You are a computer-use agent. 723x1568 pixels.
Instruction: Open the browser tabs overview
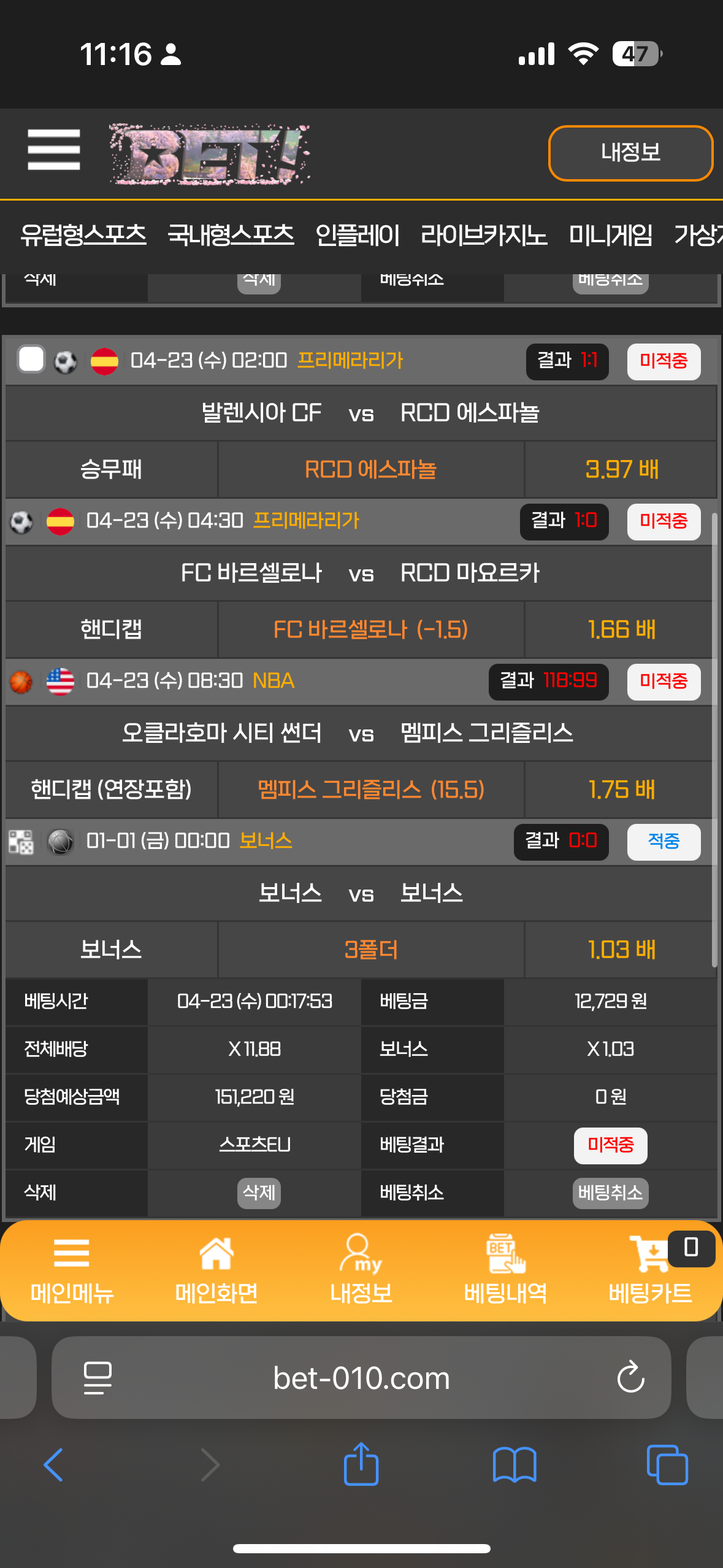667,1465
